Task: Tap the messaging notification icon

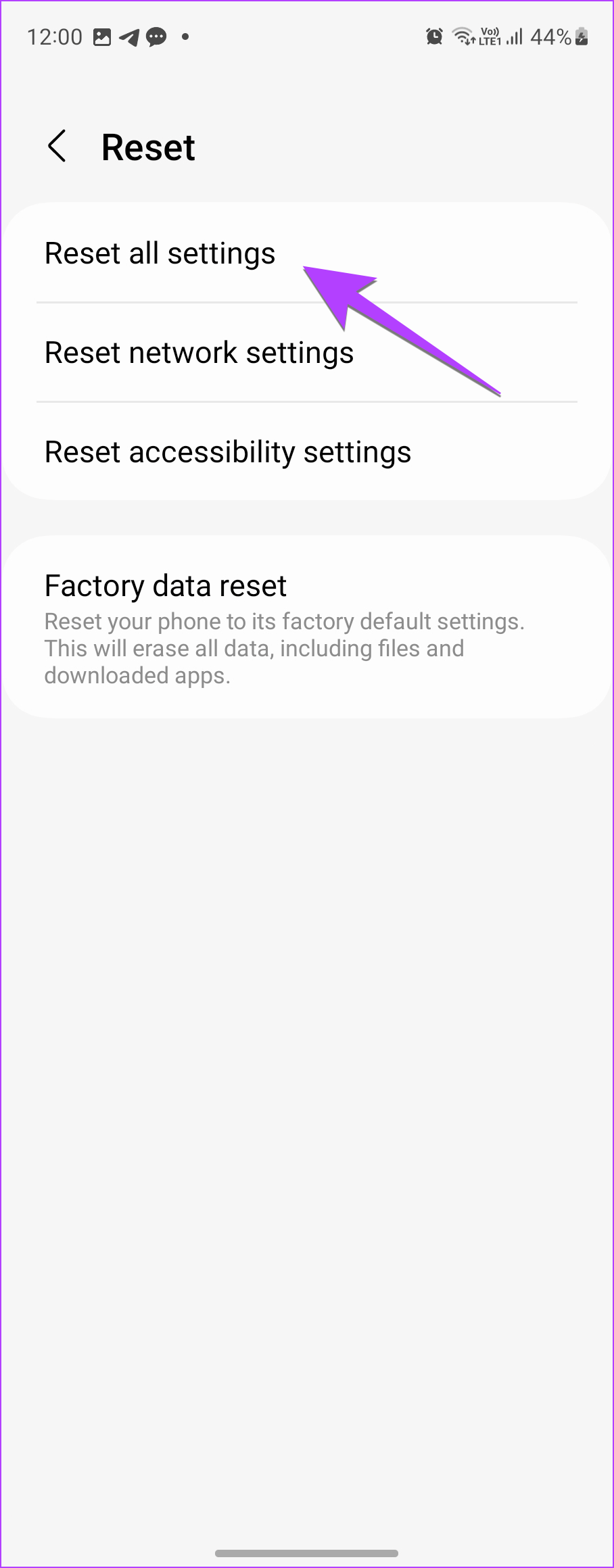Action: tap(157, 37)
